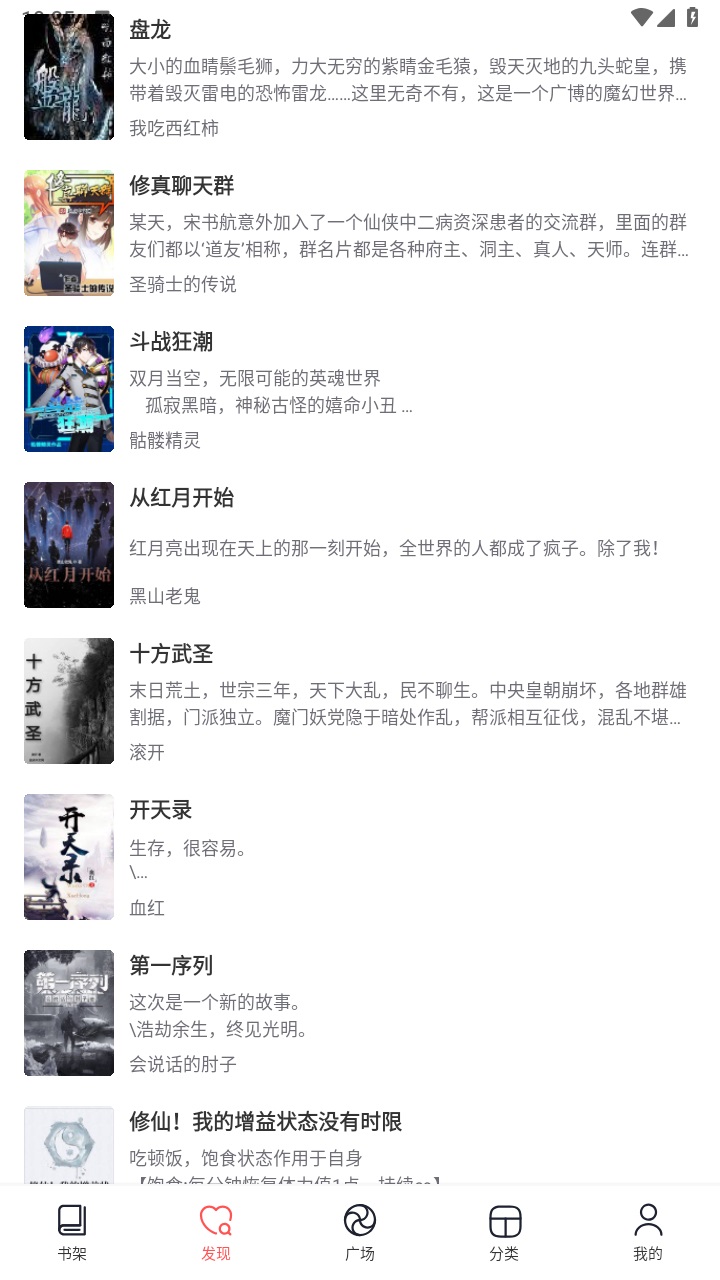Select the title 十方武圣

point(170,654)
